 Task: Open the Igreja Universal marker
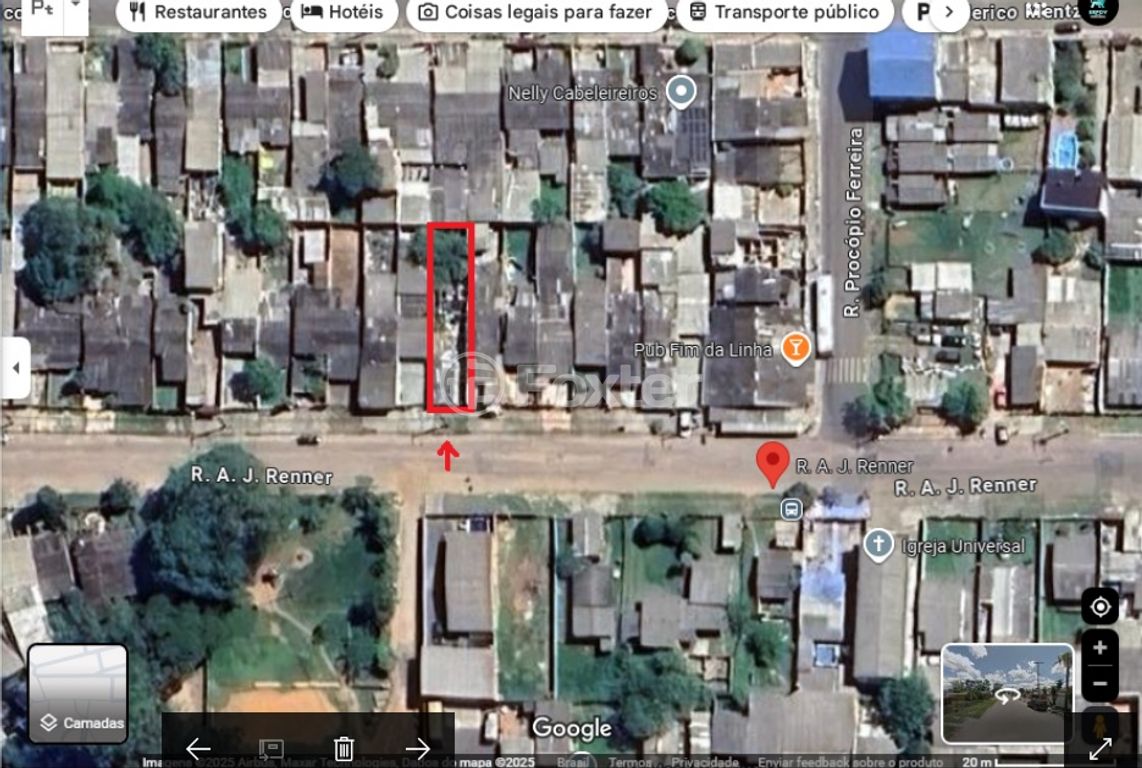click(x=878, y=545)
